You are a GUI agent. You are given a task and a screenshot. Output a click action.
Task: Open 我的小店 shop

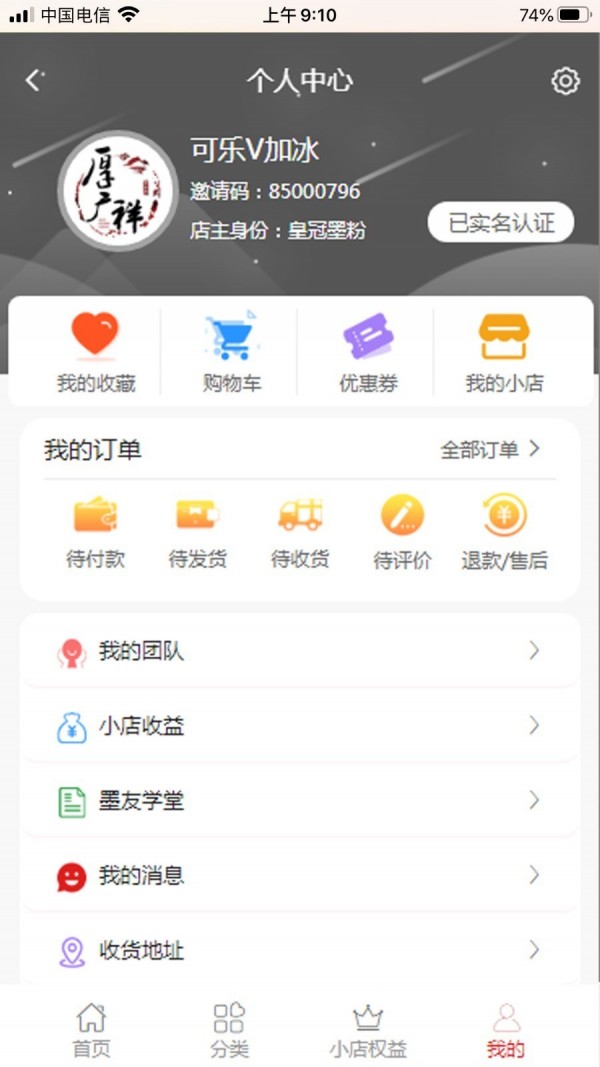pos(504,352)
